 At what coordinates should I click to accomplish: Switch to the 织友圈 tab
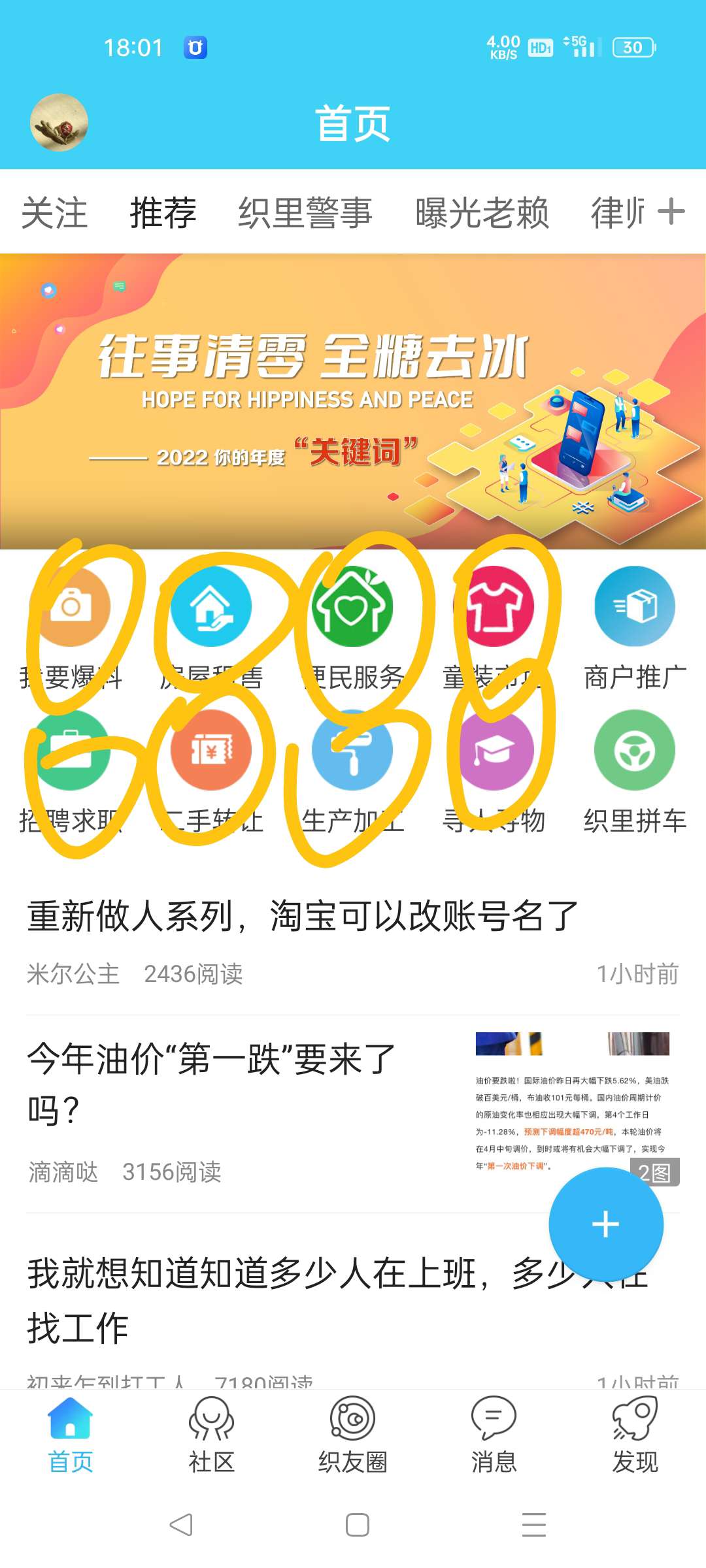(x=353, y=1434)
